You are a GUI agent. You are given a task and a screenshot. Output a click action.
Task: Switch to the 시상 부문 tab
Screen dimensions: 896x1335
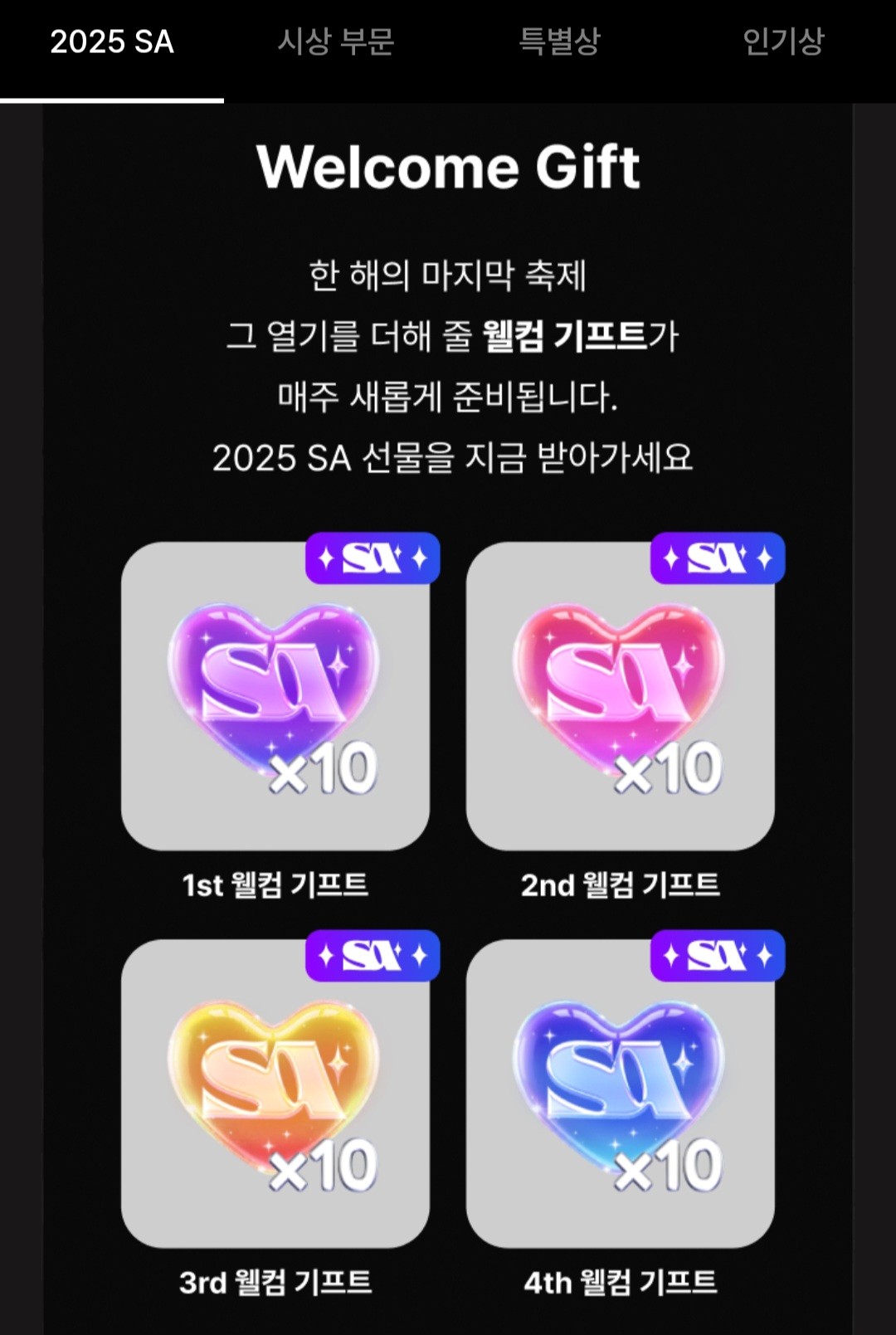point(336,43)
